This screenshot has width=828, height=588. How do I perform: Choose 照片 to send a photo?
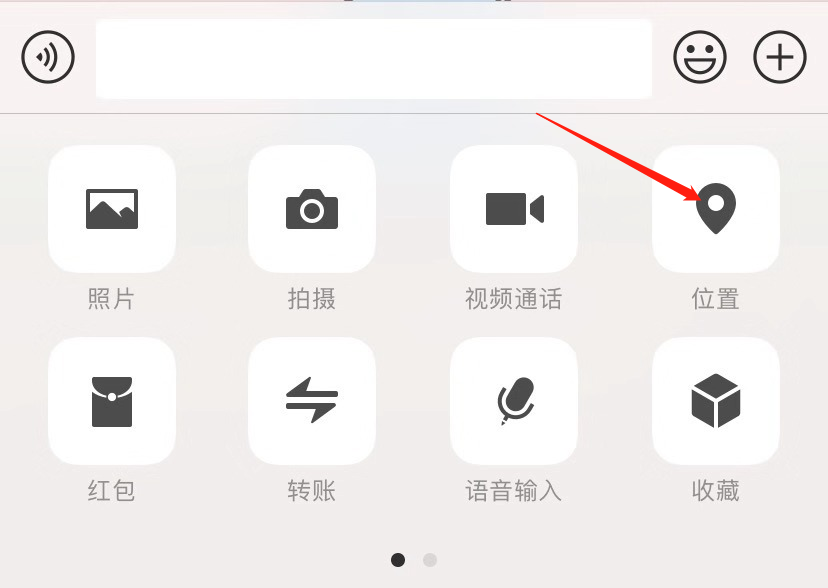(x=112, y=209)
